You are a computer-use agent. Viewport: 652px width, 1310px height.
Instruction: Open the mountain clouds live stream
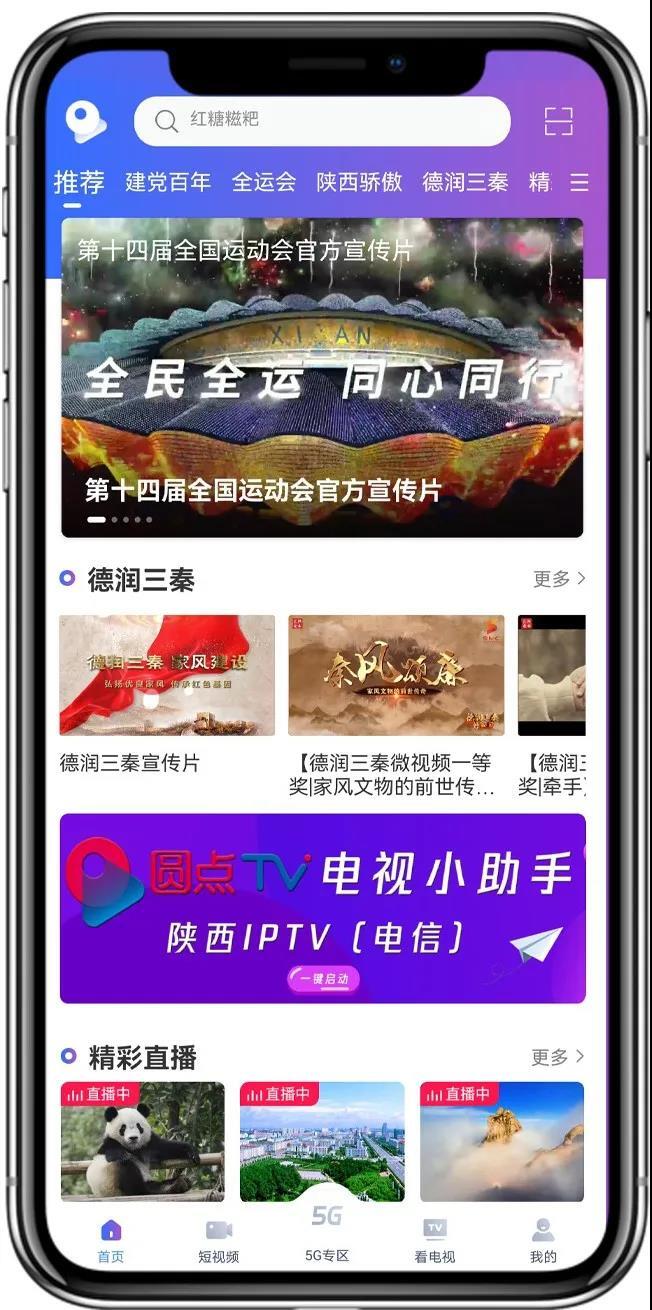tap(502, 1142)
